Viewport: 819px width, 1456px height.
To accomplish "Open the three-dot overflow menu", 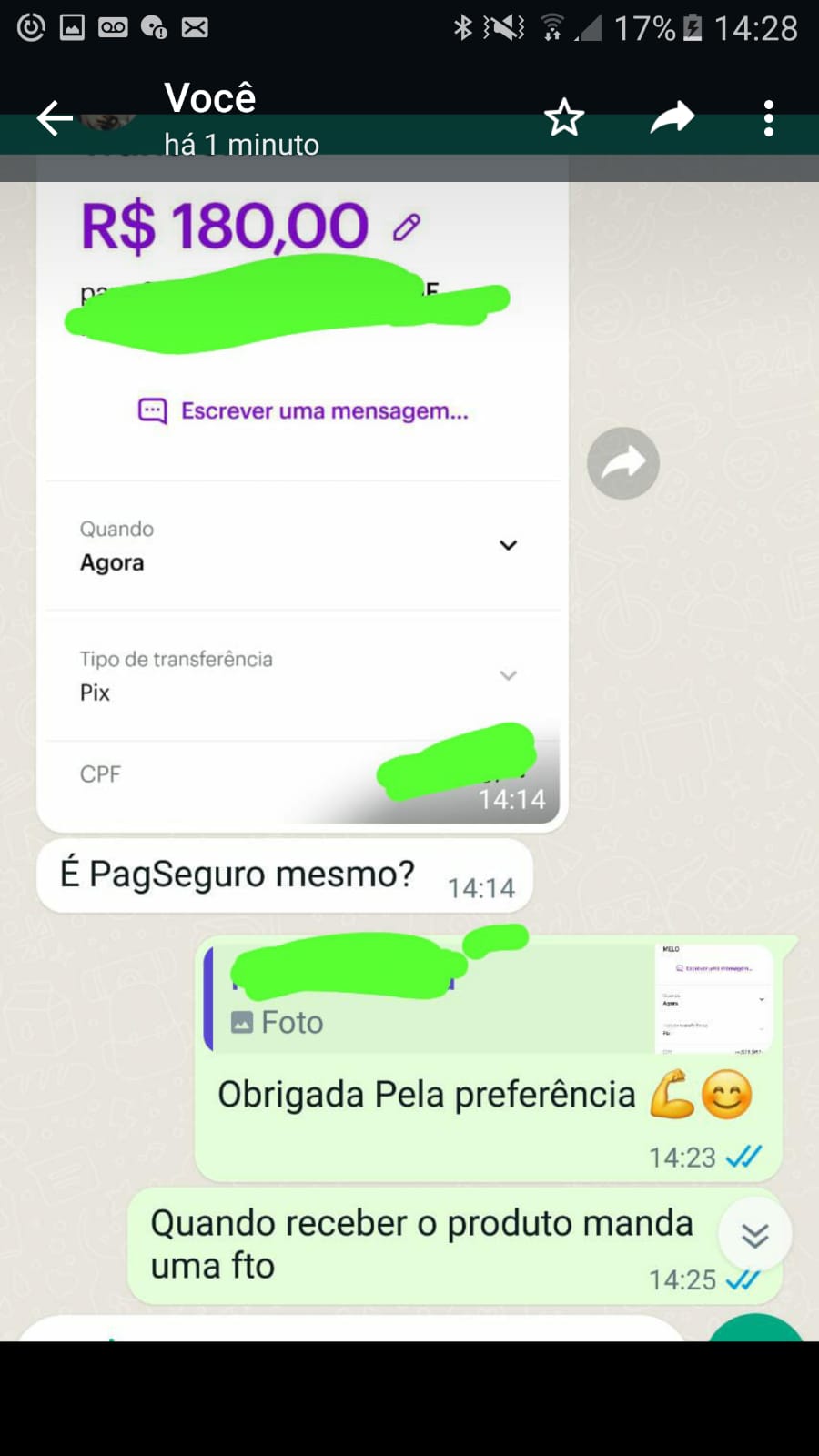I will coord(769,118).
